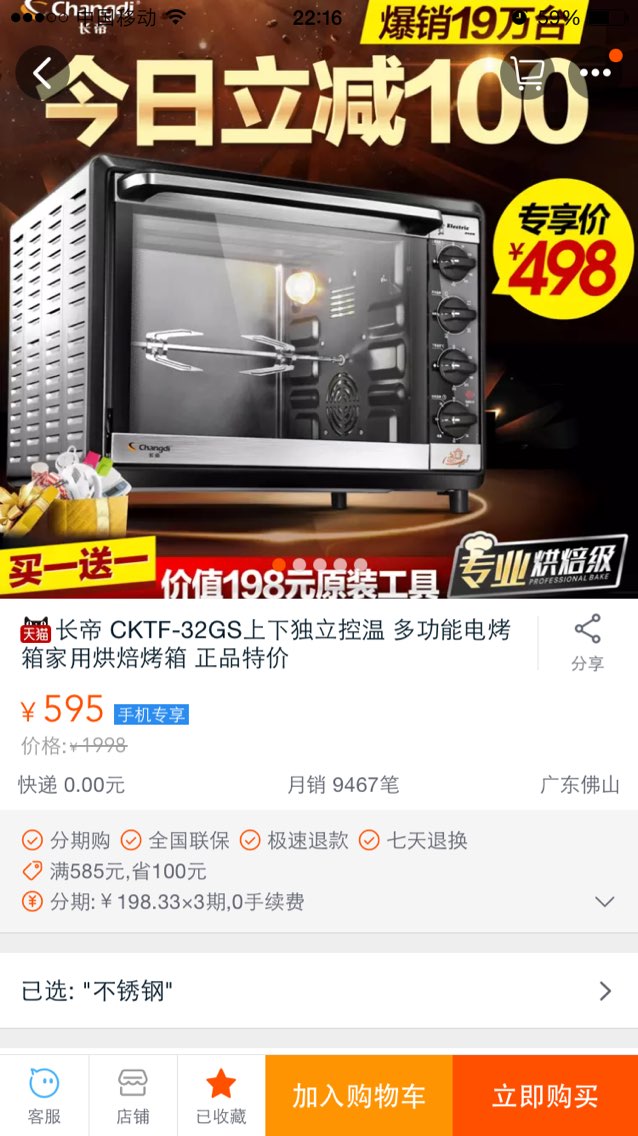Open the 已选 "不锈钢" option row
The height and width of the screenshot is (1136, 638).
[x=319, y=990]
